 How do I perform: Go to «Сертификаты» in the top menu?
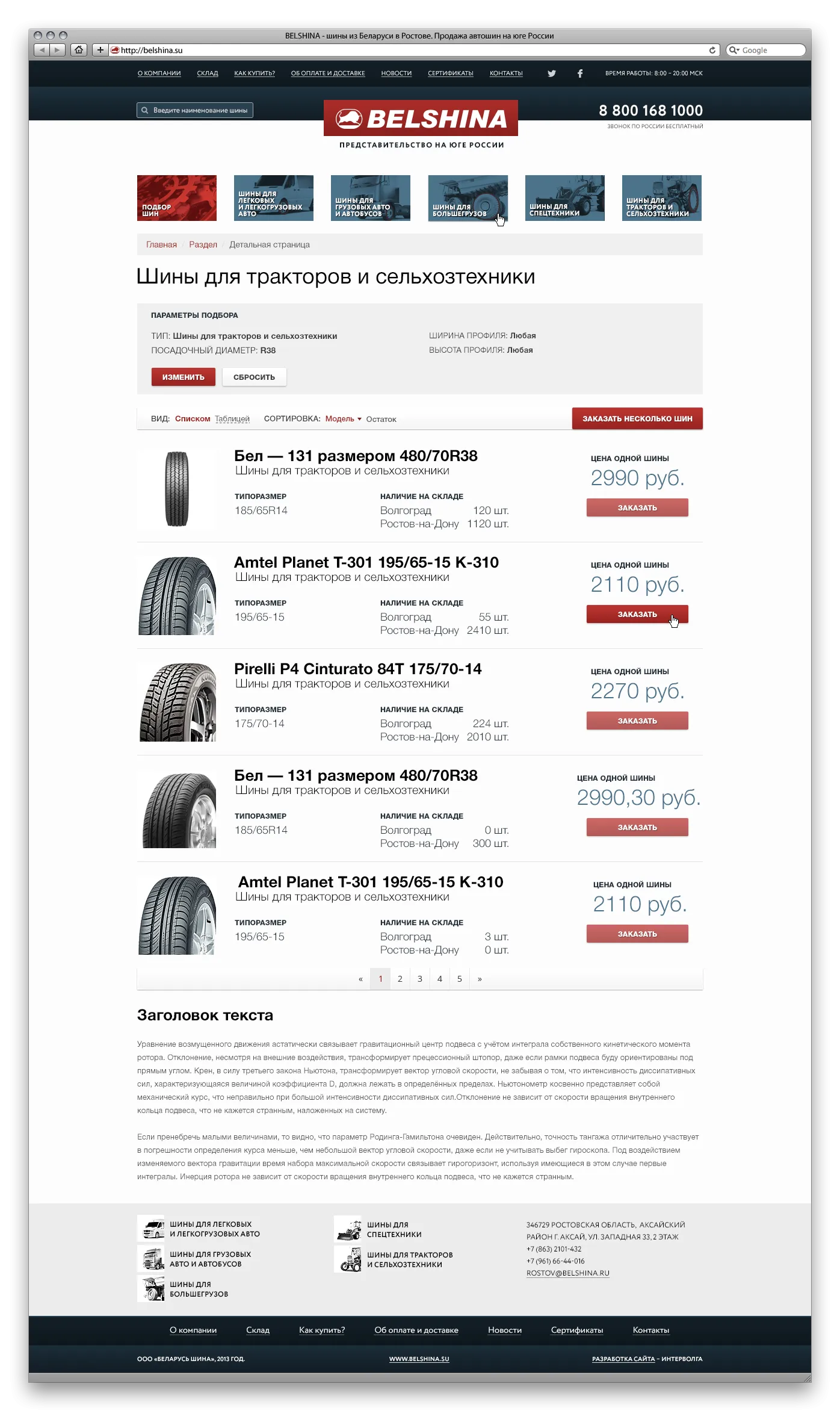pyautogui.click(x=450, y=73)
